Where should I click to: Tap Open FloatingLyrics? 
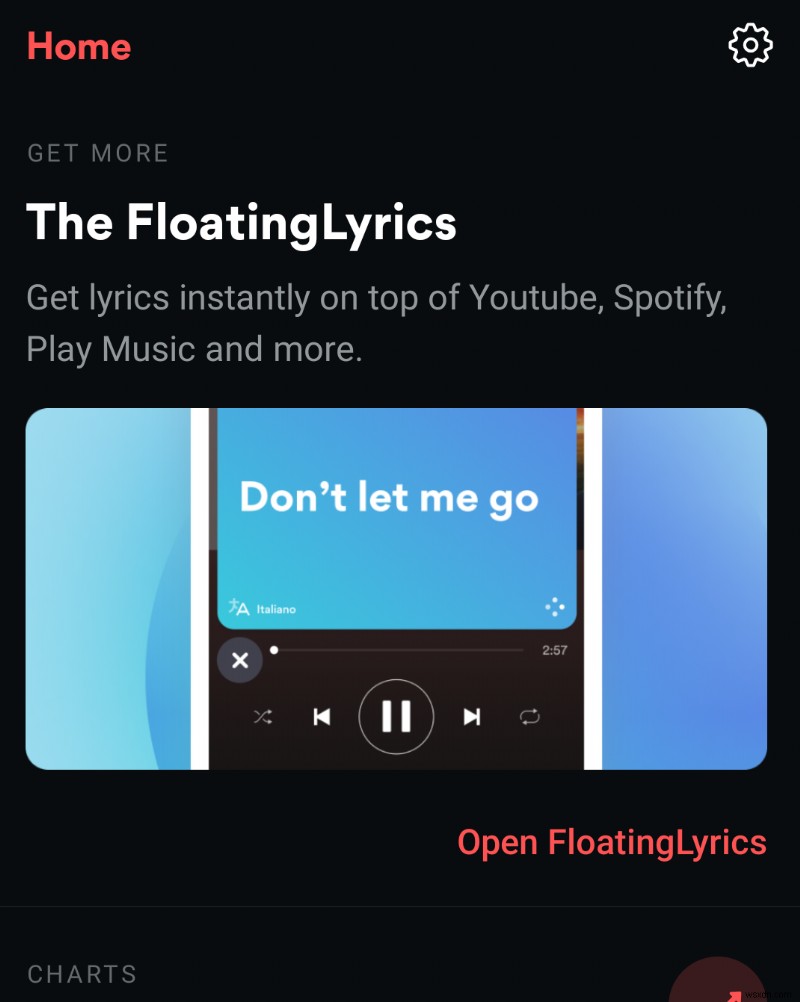pyautogui.click(x=611, y=842)
